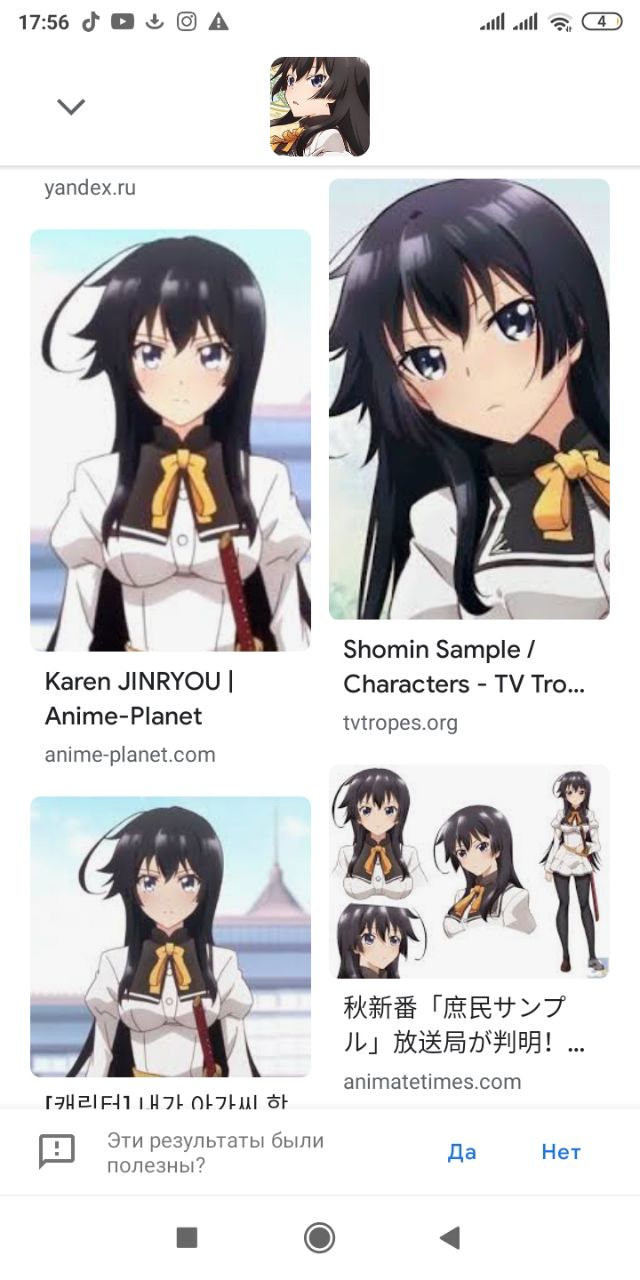Go back using the system back button
Screen dimensions: 640x1280
point(449,1238)
